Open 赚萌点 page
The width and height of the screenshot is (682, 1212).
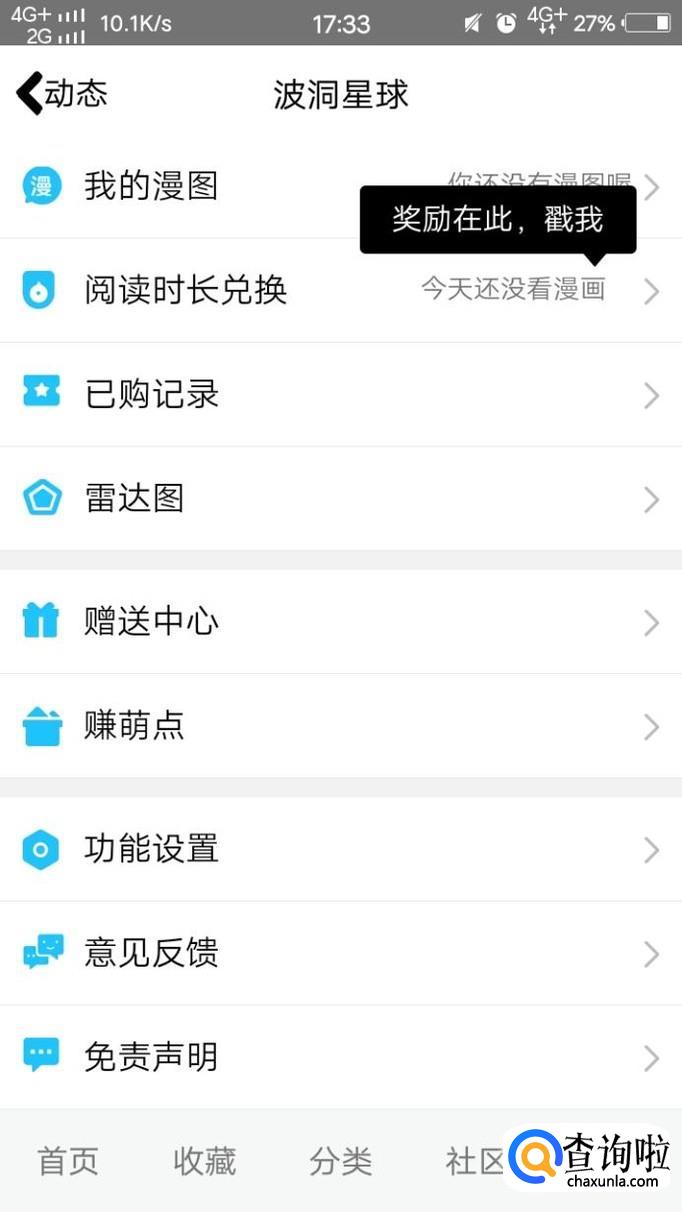(x=134, y=726)
